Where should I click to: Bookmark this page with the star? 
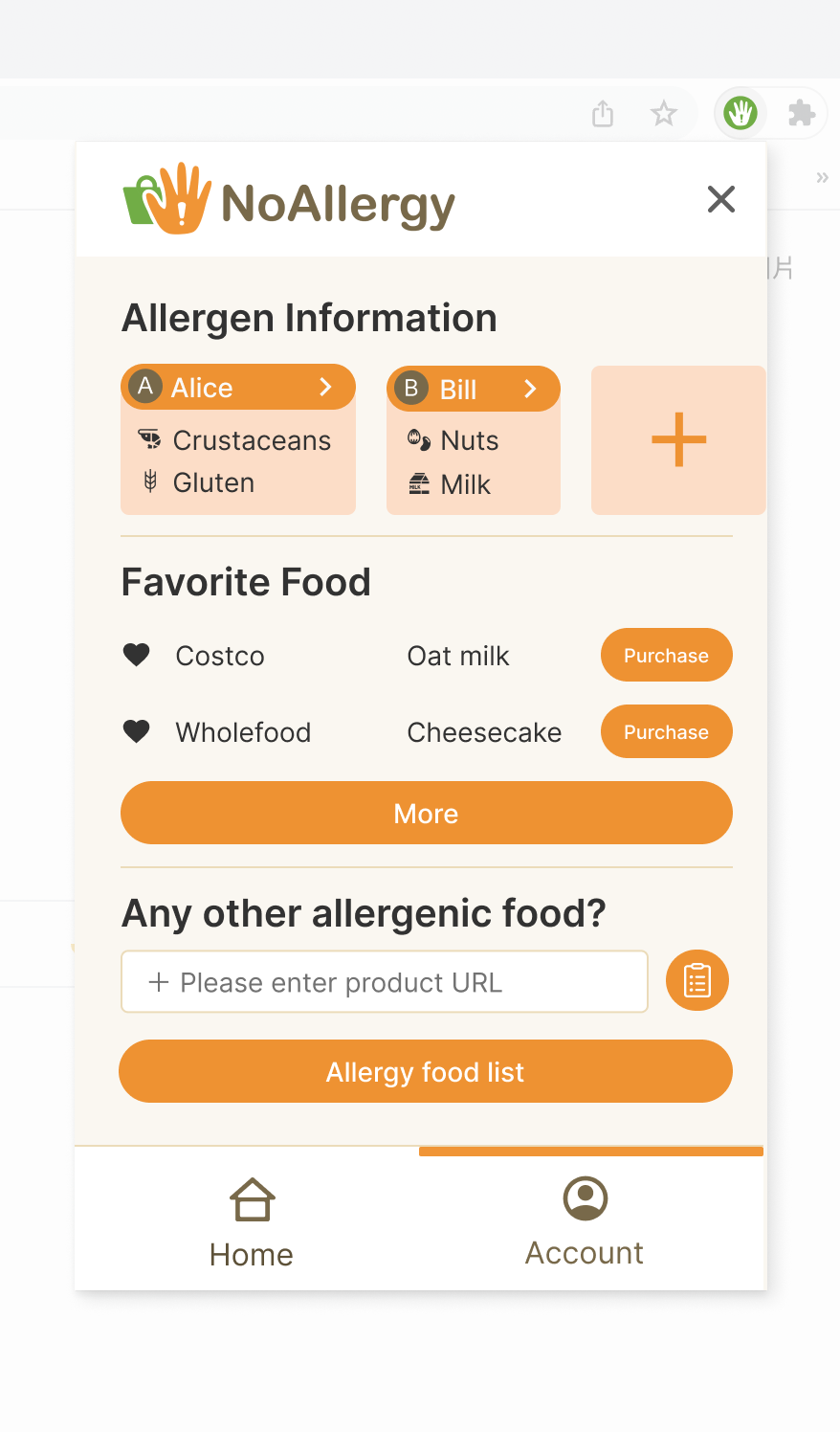point(664,114)
